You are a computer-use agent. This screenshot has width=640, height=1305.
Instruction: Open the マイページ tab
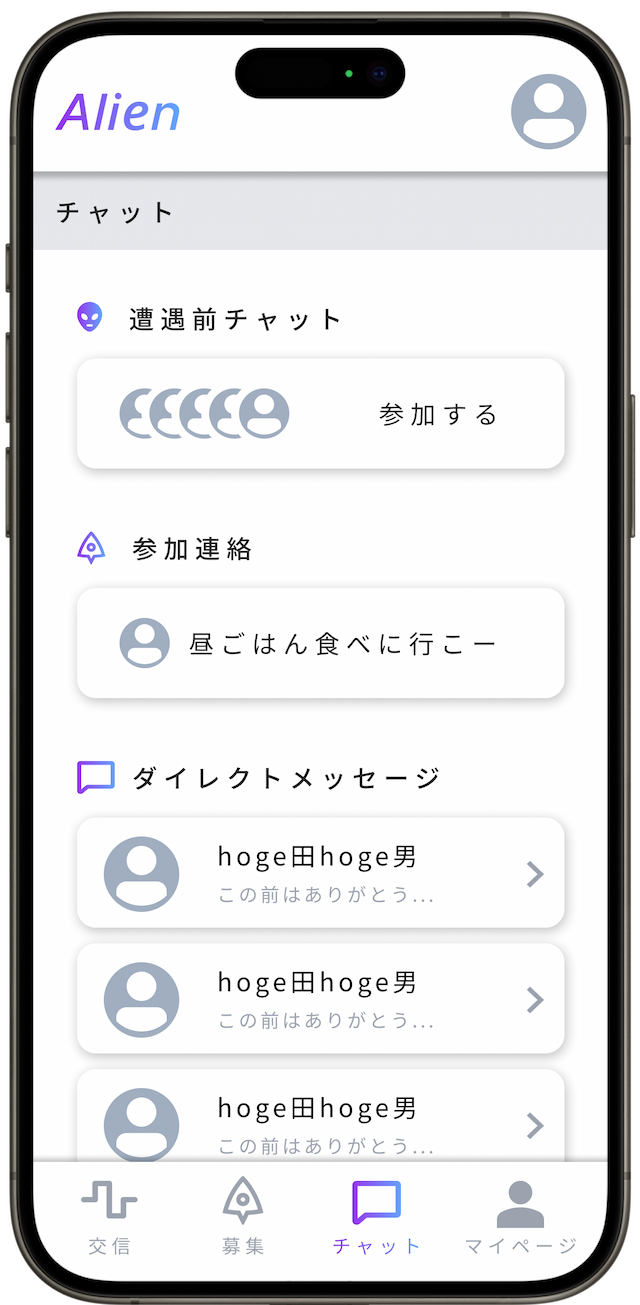[520, 1216]
